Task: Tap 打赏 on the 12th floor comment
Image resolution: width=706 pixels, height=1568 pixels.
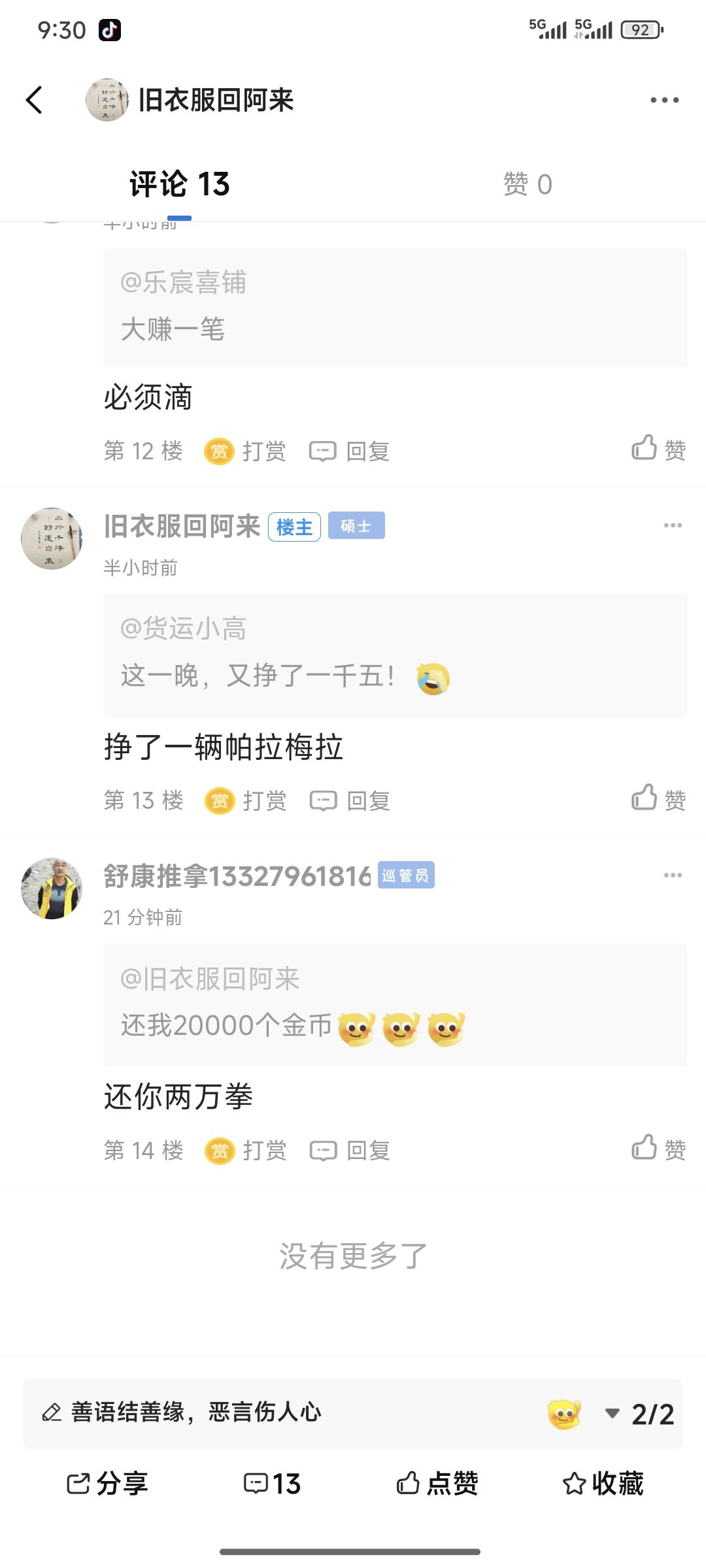Action: point(246,451)
